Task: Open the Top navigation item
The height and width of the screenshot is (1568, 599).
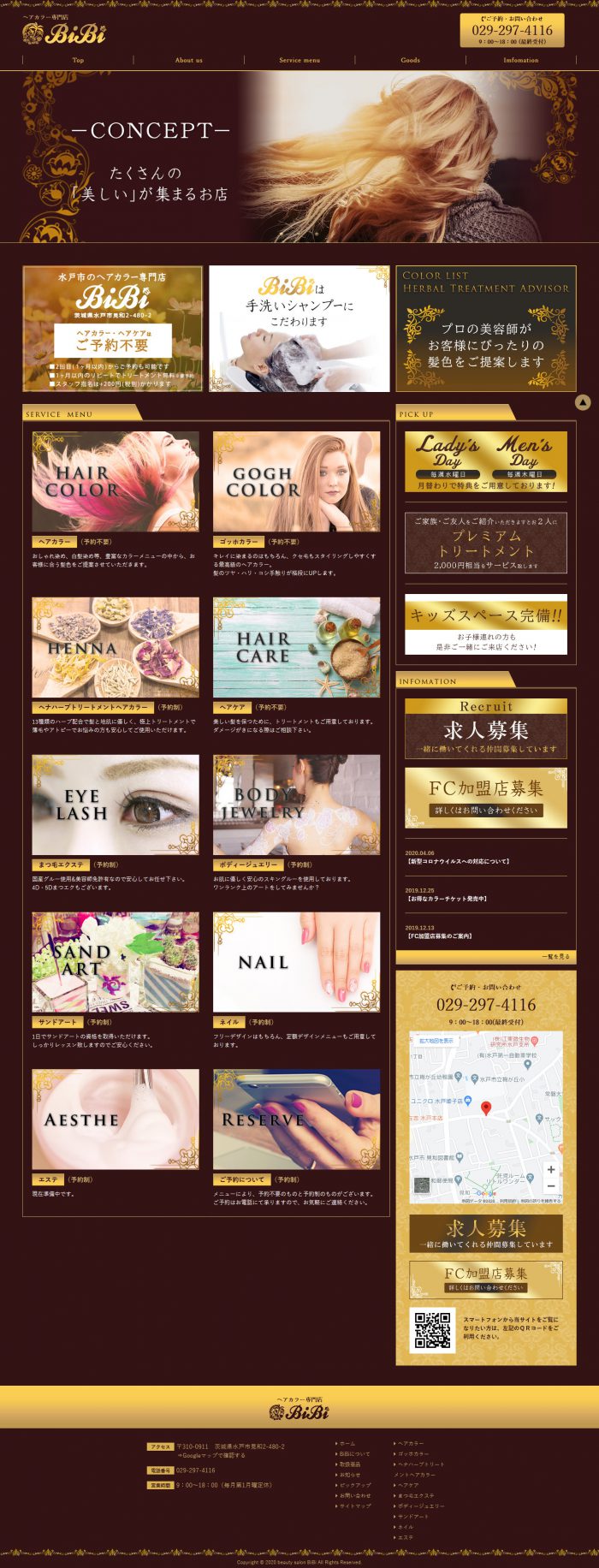Action: coord(78,60)
